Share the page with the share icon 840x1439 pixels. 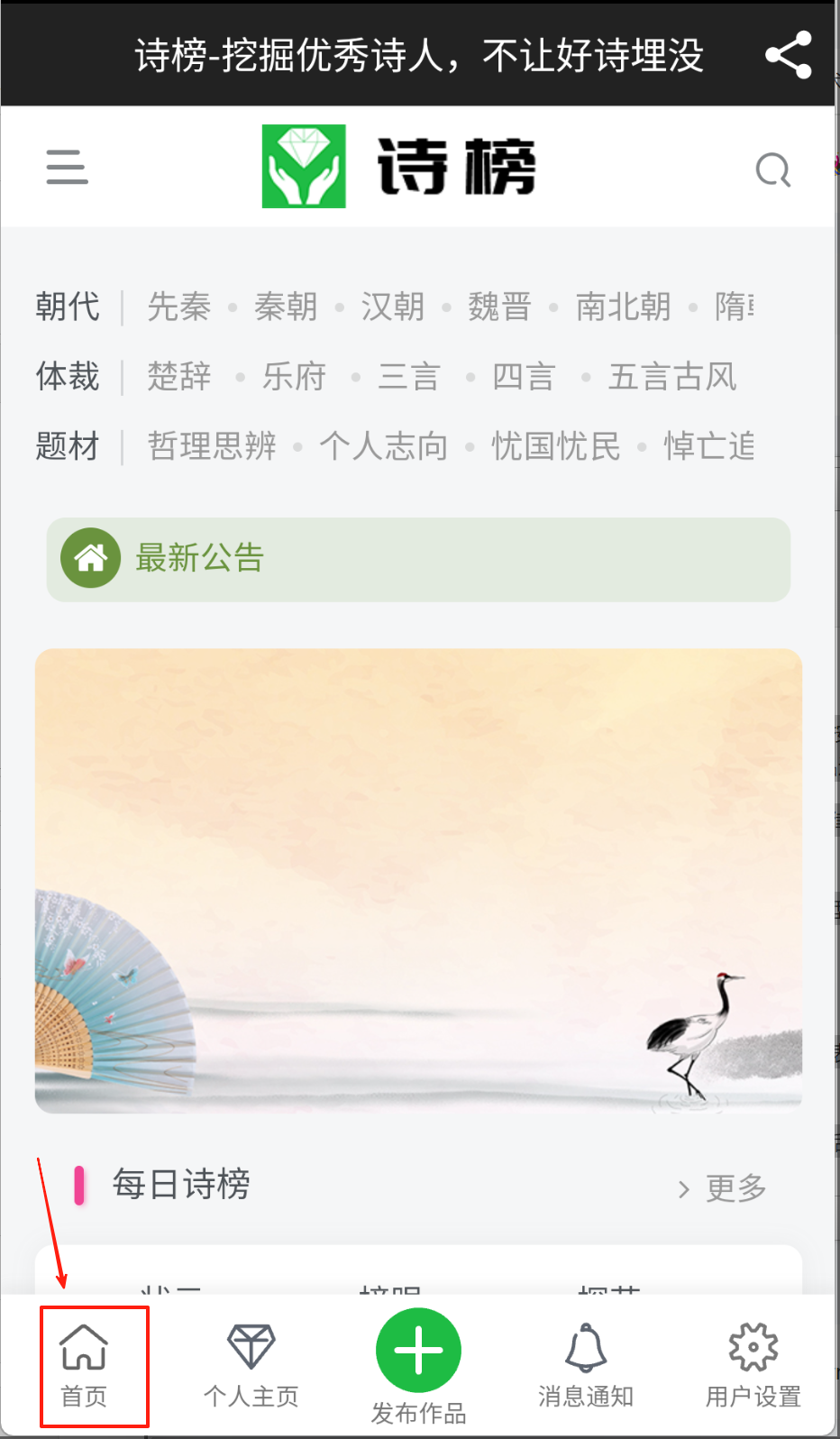789,55
